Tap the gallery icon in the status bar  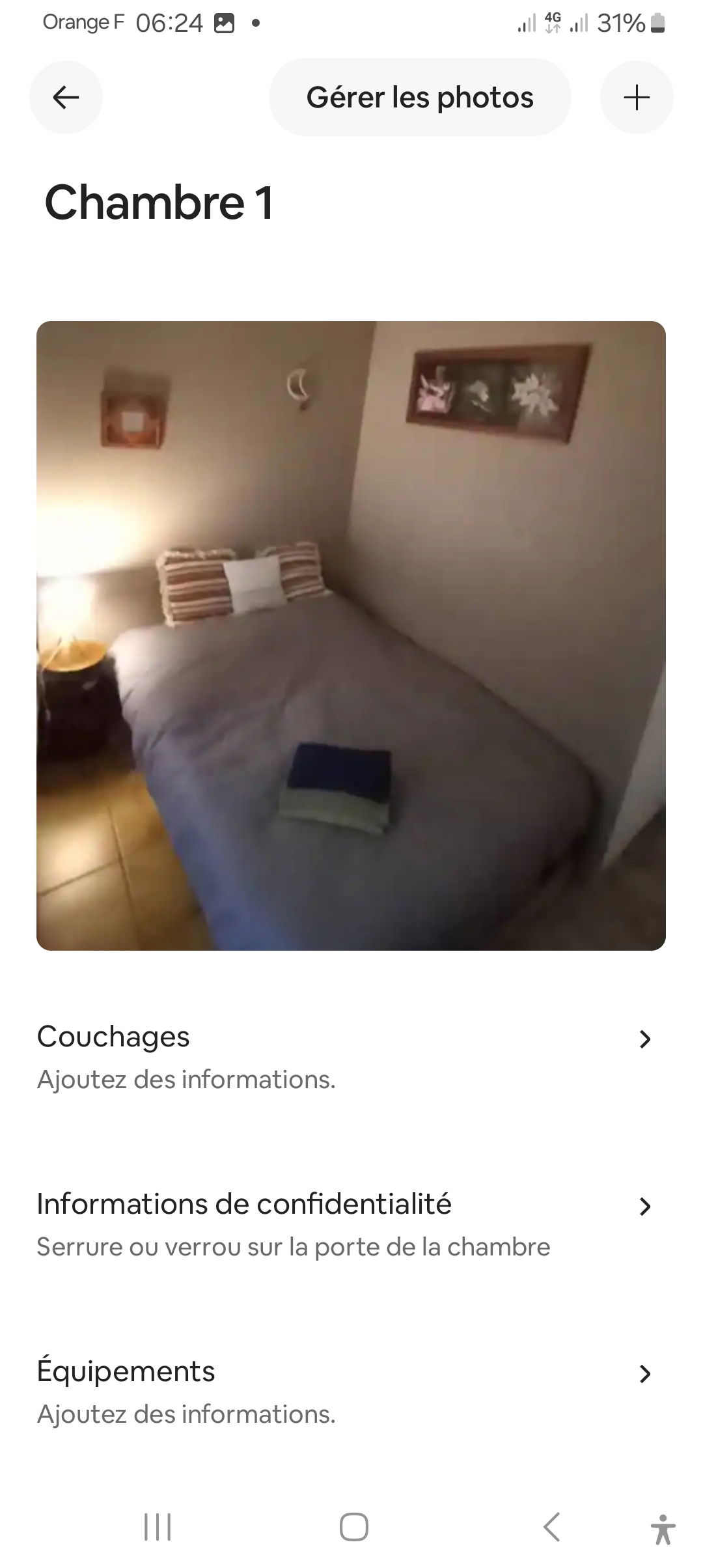coord(225,21)
